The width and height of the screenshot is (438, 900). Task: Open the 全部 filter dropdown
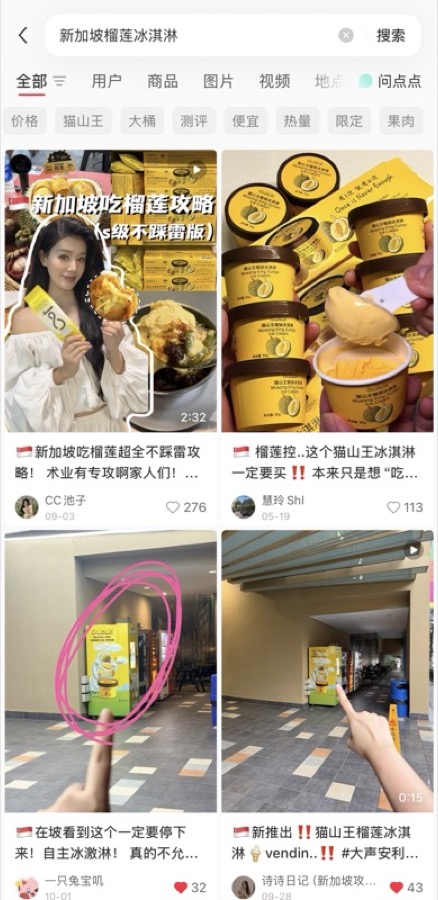pyautogui.click(x=40, y=81)
